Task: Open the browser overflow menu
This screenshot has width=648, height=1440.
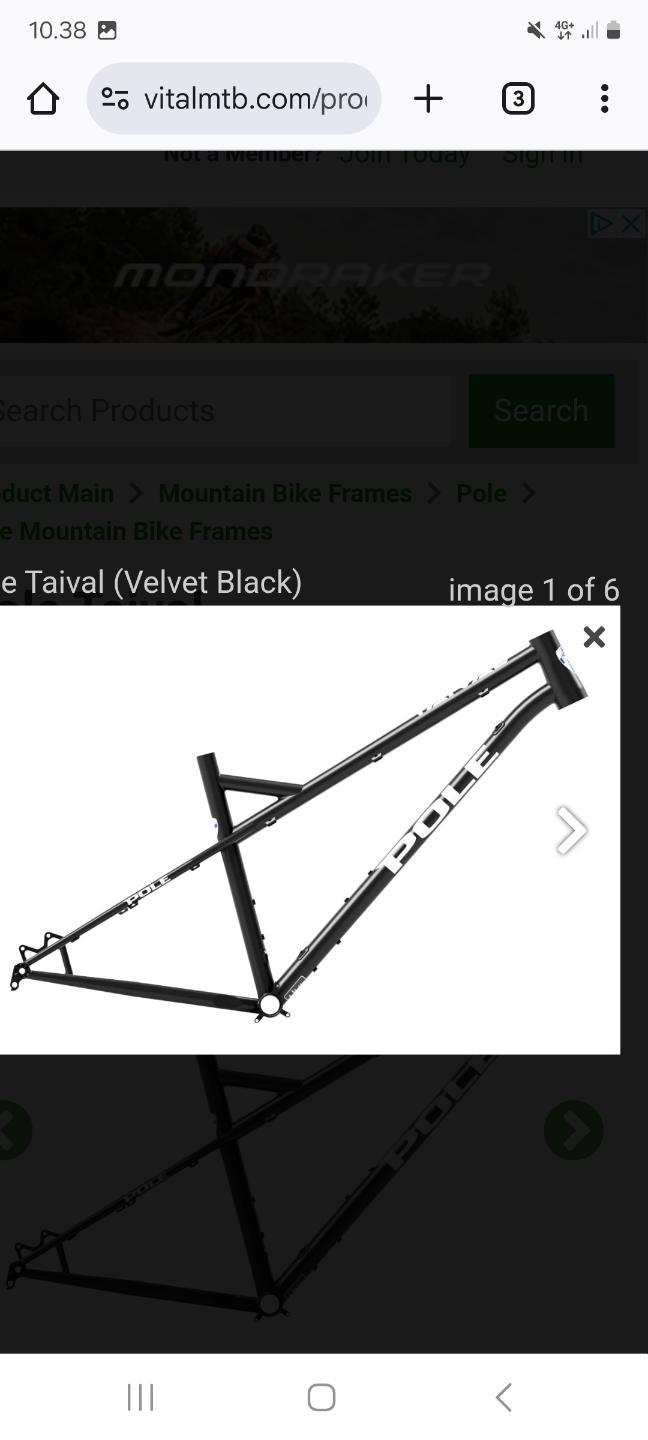Action: [604, 98]
